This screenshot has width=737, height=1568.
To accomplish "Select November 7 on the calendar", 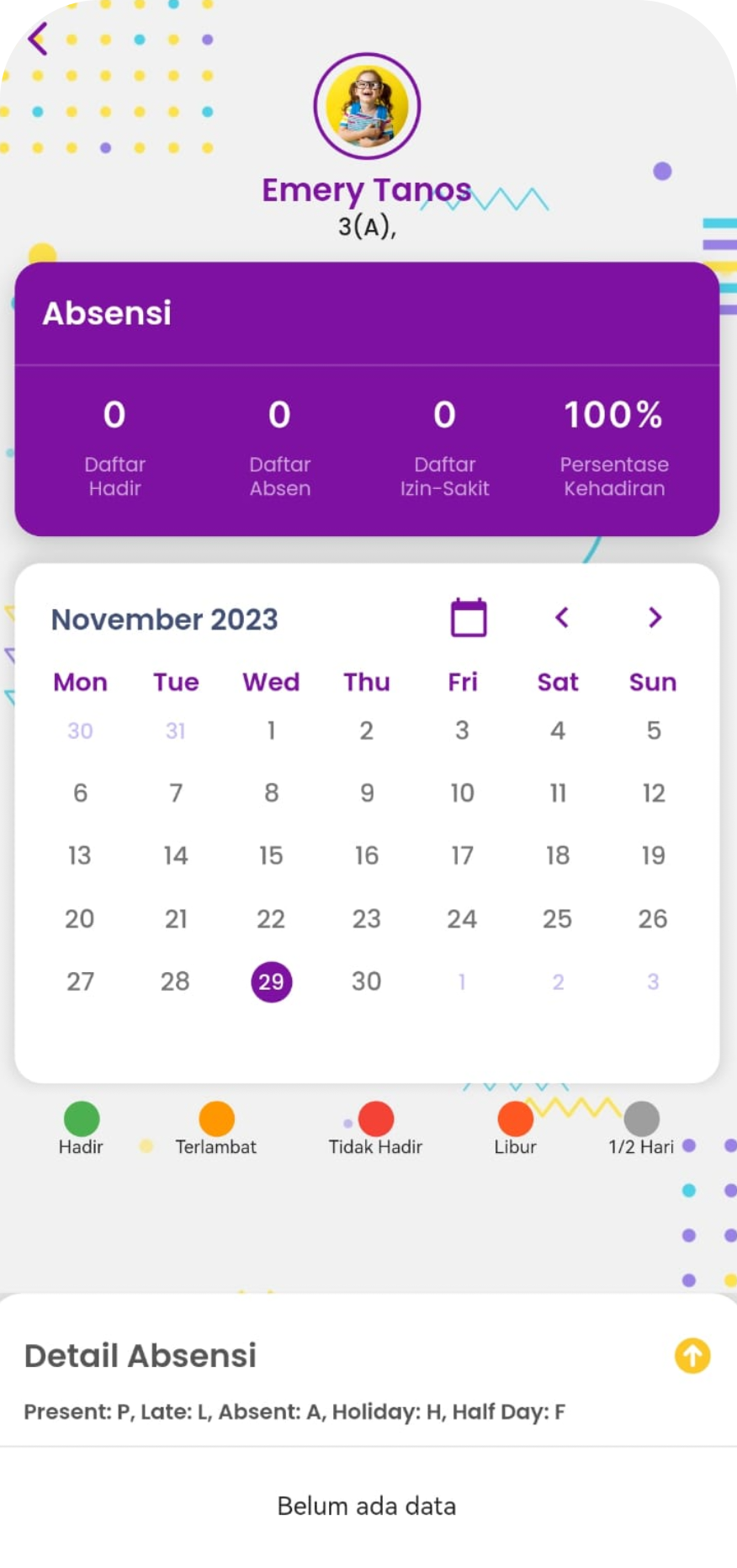I will pos(175,793).
